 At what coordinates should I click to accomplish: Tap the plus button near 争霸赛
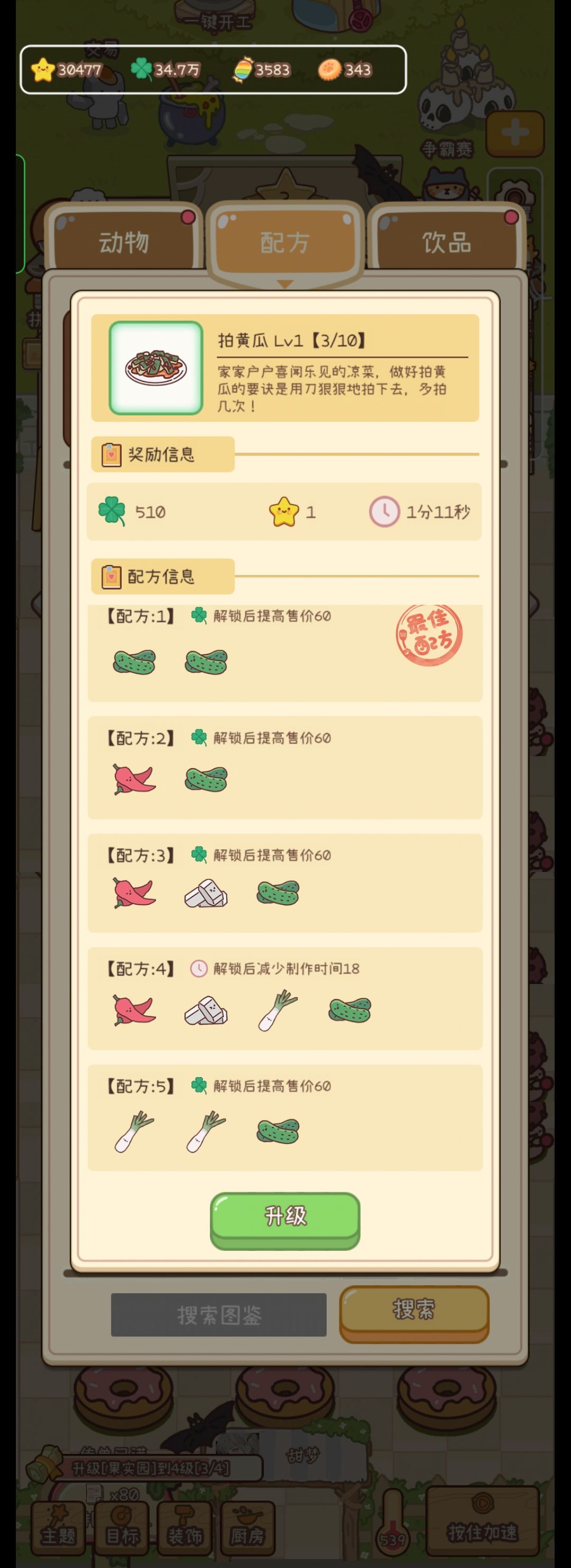pyautogui.click(x=515, y=133)
